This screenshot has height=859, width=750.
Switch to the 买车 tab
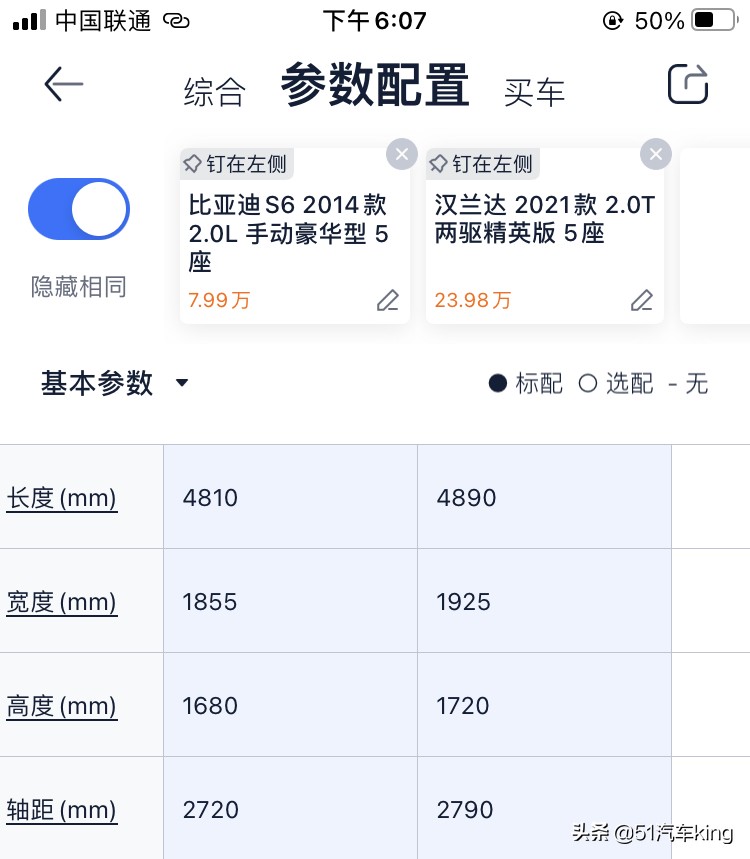(x=534, y=90)
